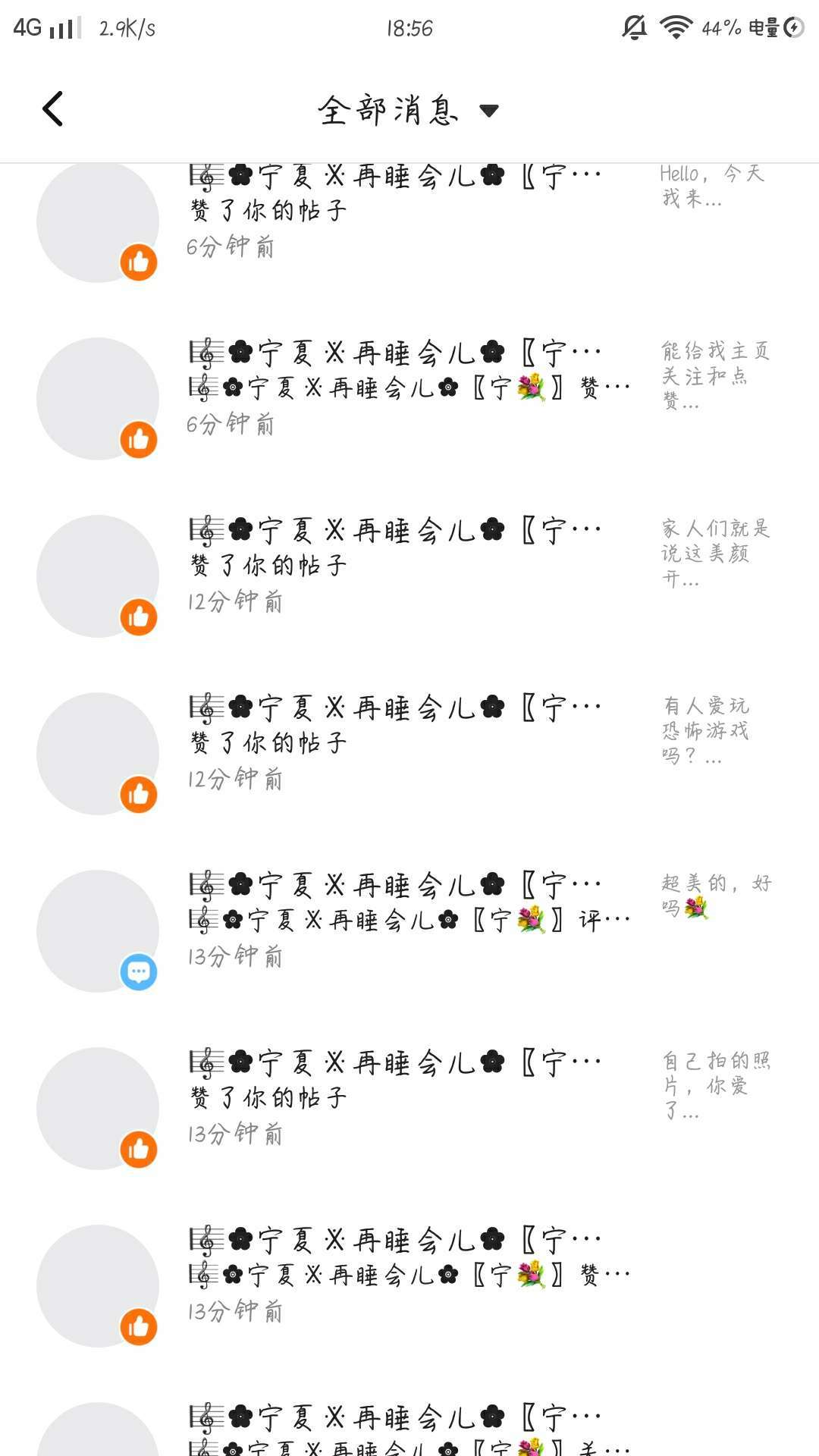This screenshot has width=819, height=1456.
Task: Open the notification about '有人爱玩恐怖游戏吗?'
Action: click(x=409, y=753)
